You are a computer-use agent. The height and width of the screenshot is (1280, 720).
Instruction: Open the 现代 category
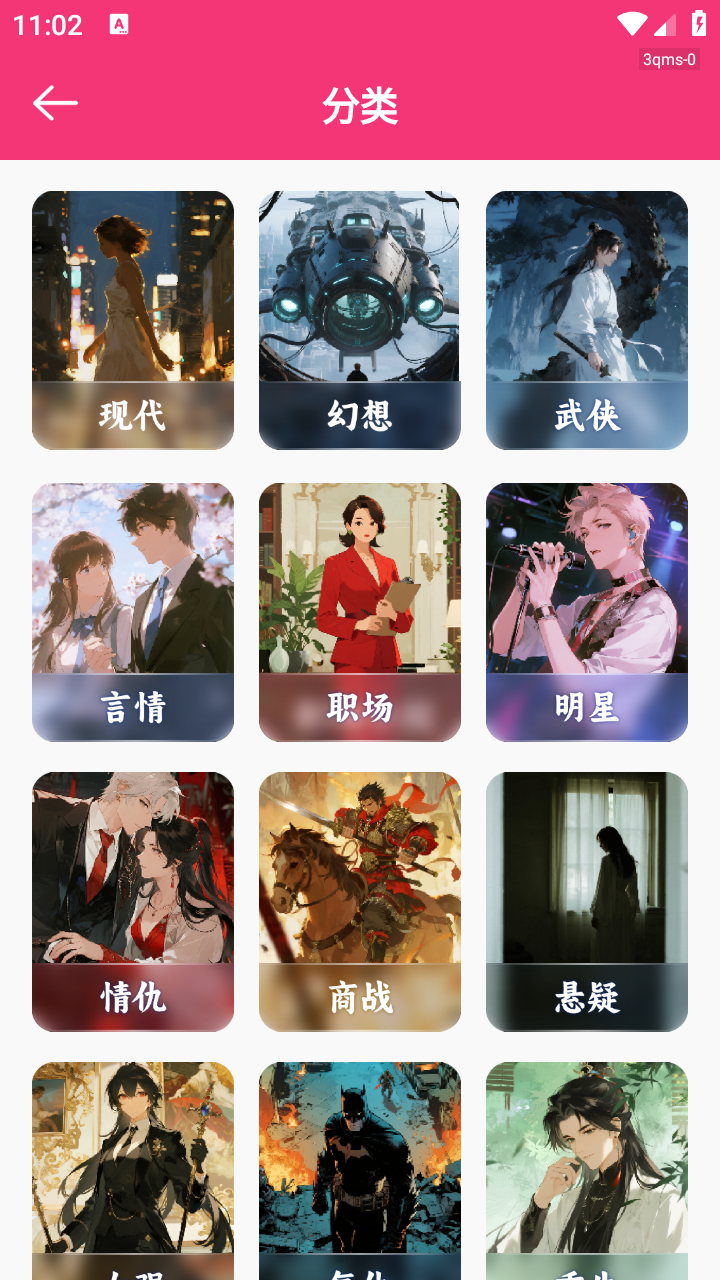(x=132, y=320)
